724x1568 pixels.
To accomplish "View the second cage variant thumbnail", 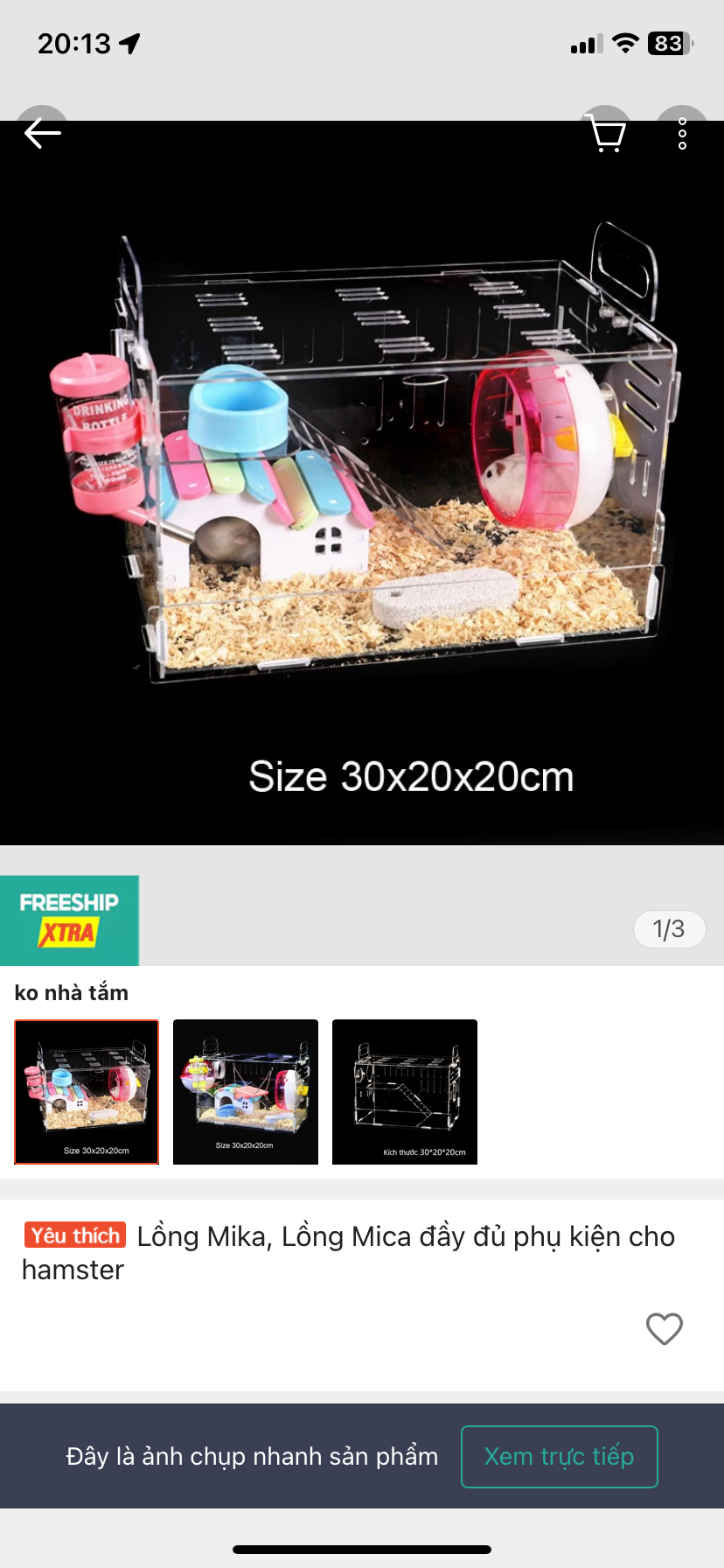I will click(246, 1091).
